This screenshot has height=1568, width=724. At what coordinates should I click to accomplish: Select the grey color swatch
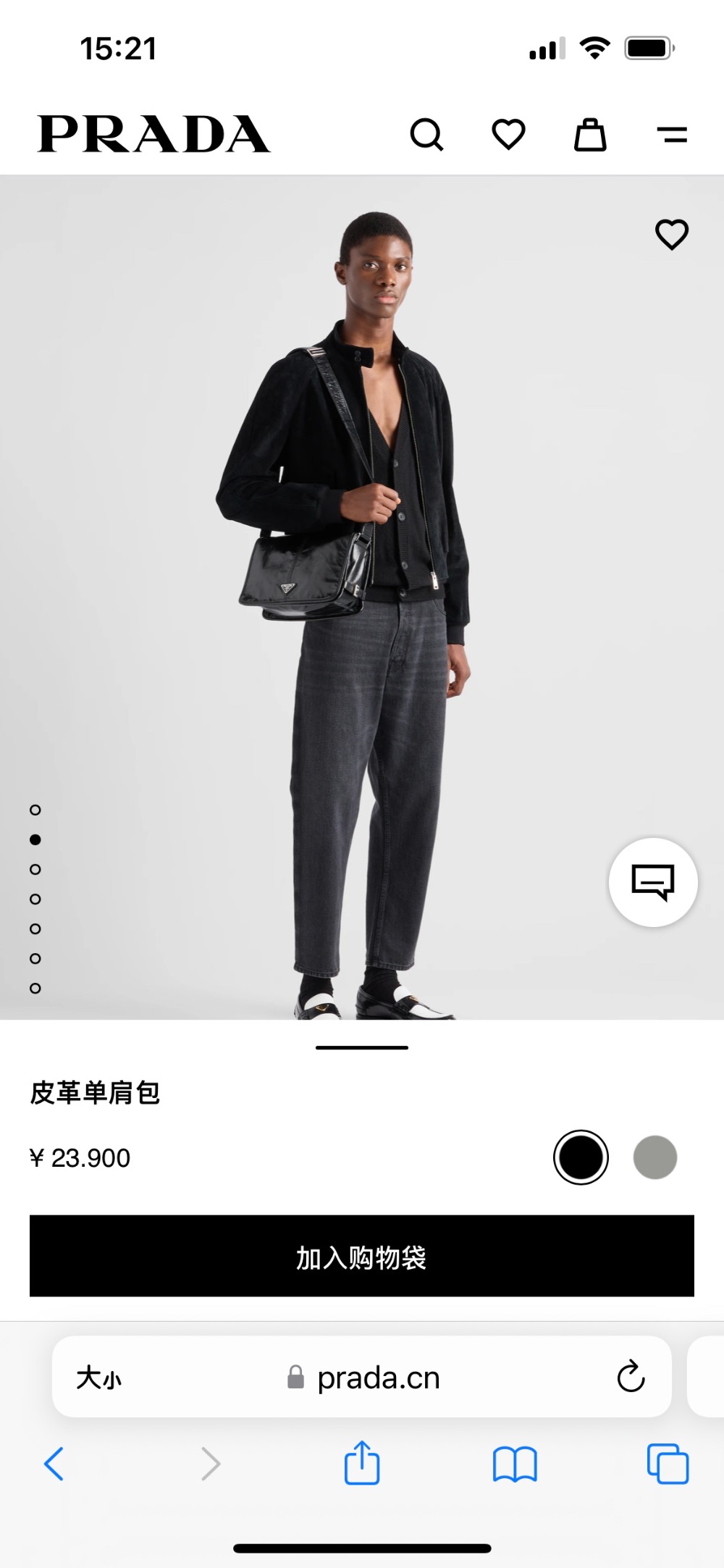(x=654, y=1157)
